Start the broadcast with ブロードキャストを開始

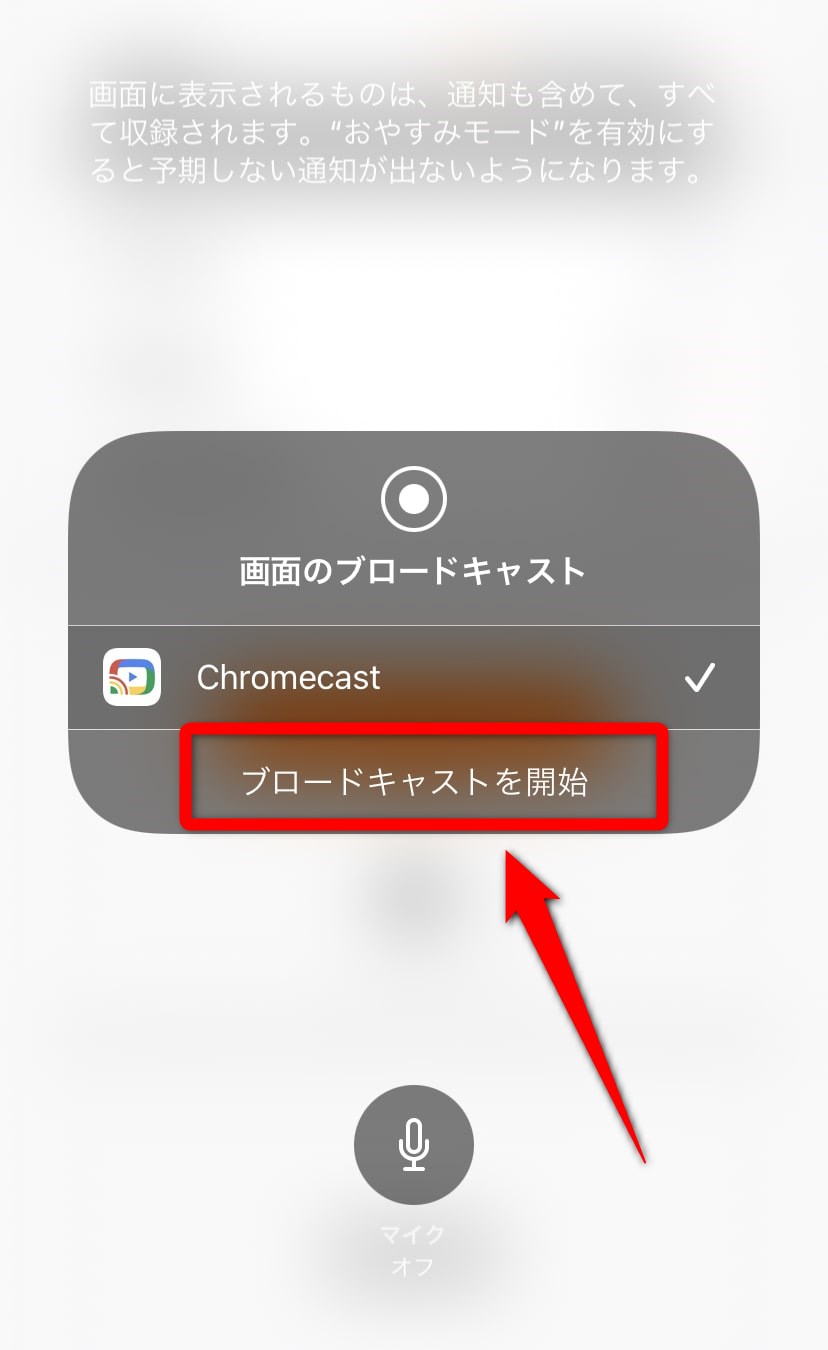(x=414, y=781)
